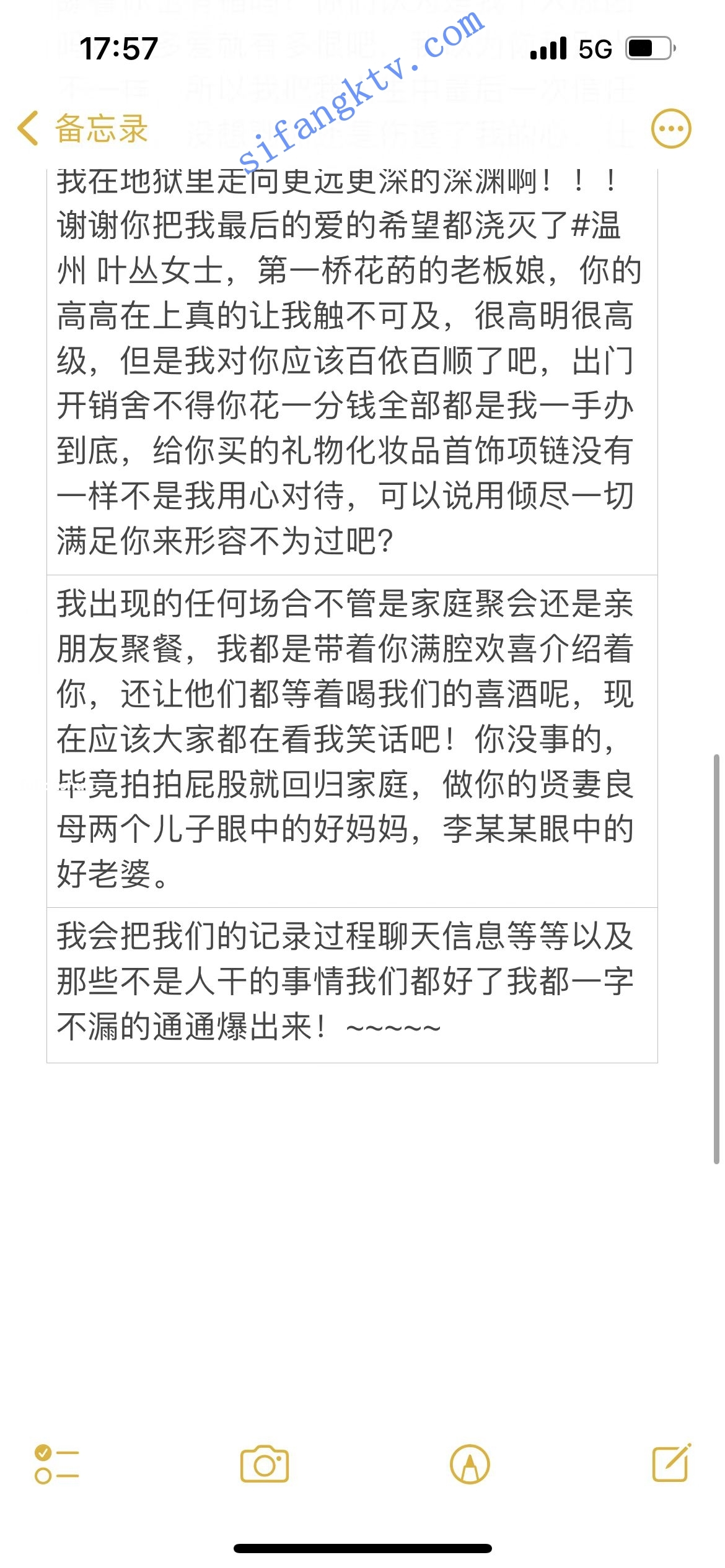Go back to 备忘录 list
This screenshot has width=725, height=1568.
pos(83,129)
